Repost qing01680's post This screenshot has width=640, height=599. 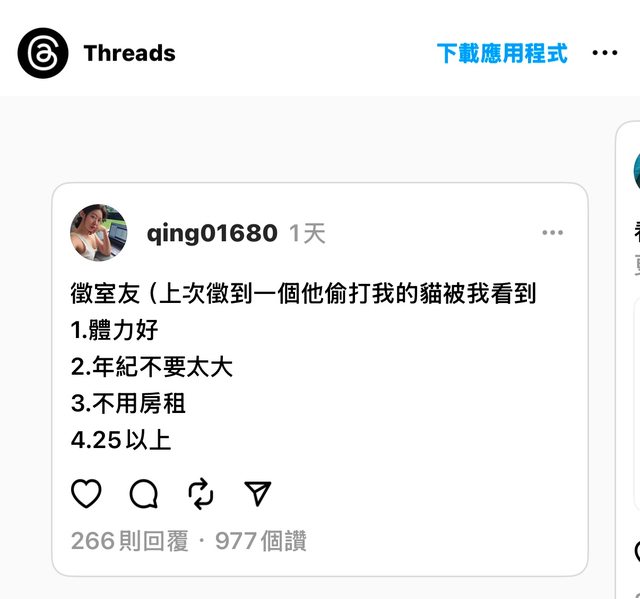click(201, 493)
